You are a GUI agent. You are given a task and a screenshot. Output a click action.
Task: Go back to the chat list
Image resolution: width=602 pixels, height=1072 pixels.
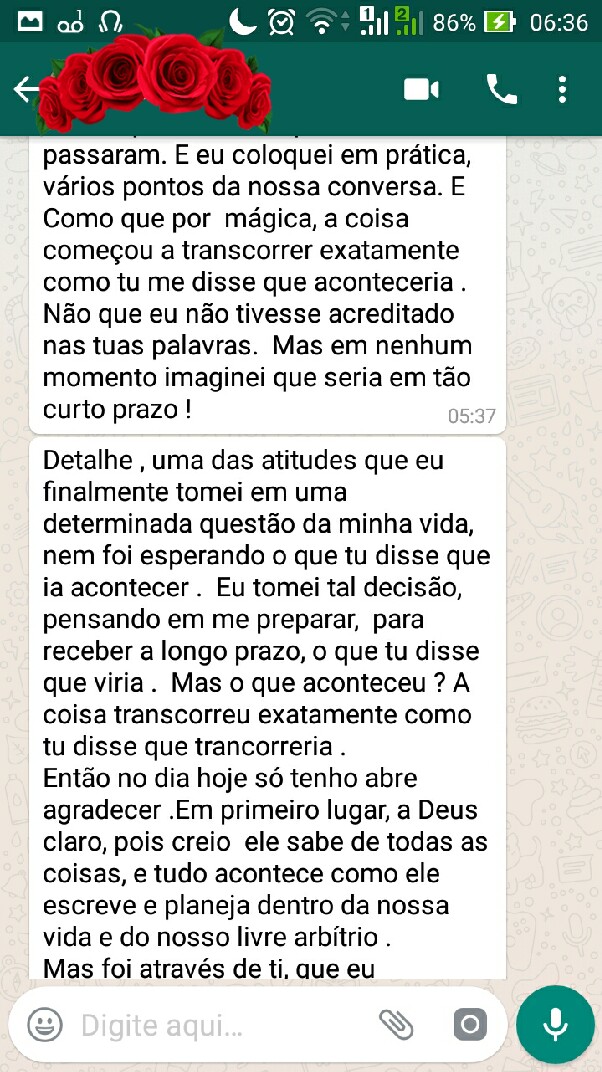(x=26, y=90)
